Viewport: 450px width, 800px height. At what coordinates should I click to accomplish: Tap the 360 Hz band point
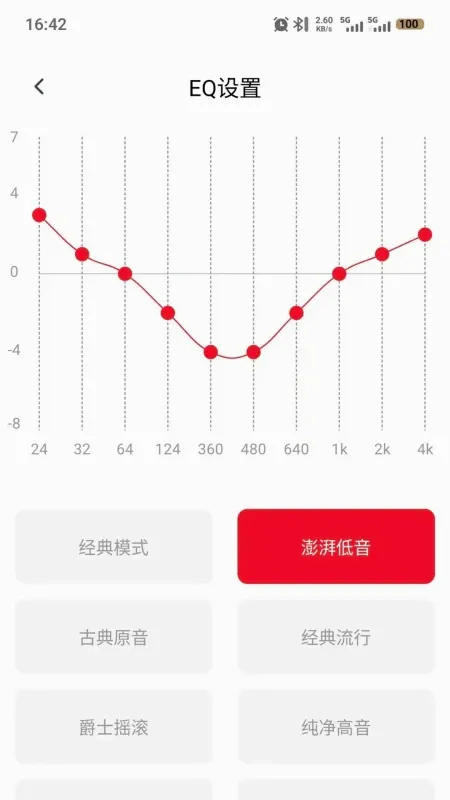point(211,352)
